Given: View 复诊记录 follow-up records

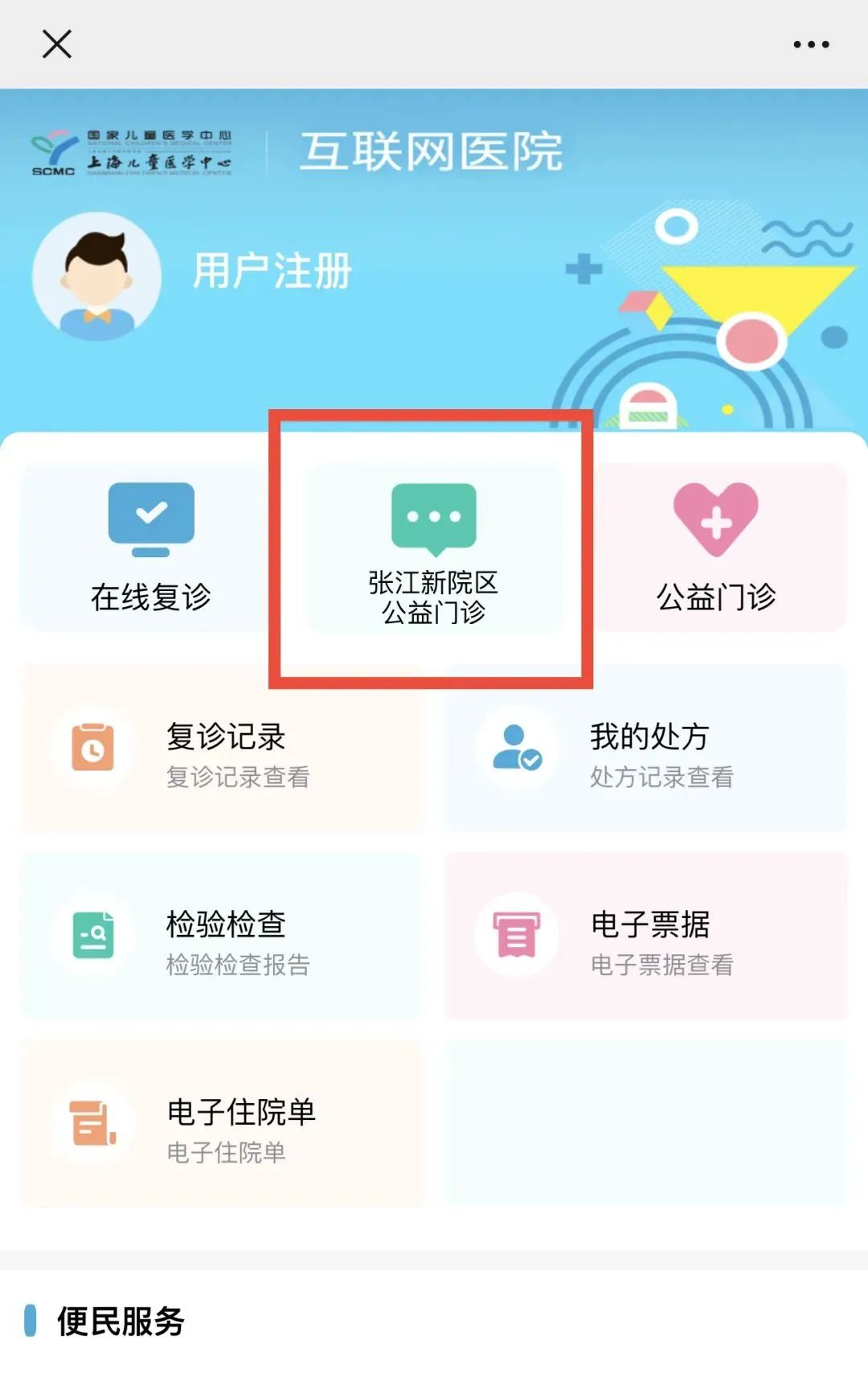Looking at the screenshot, I should coord(222,748).
